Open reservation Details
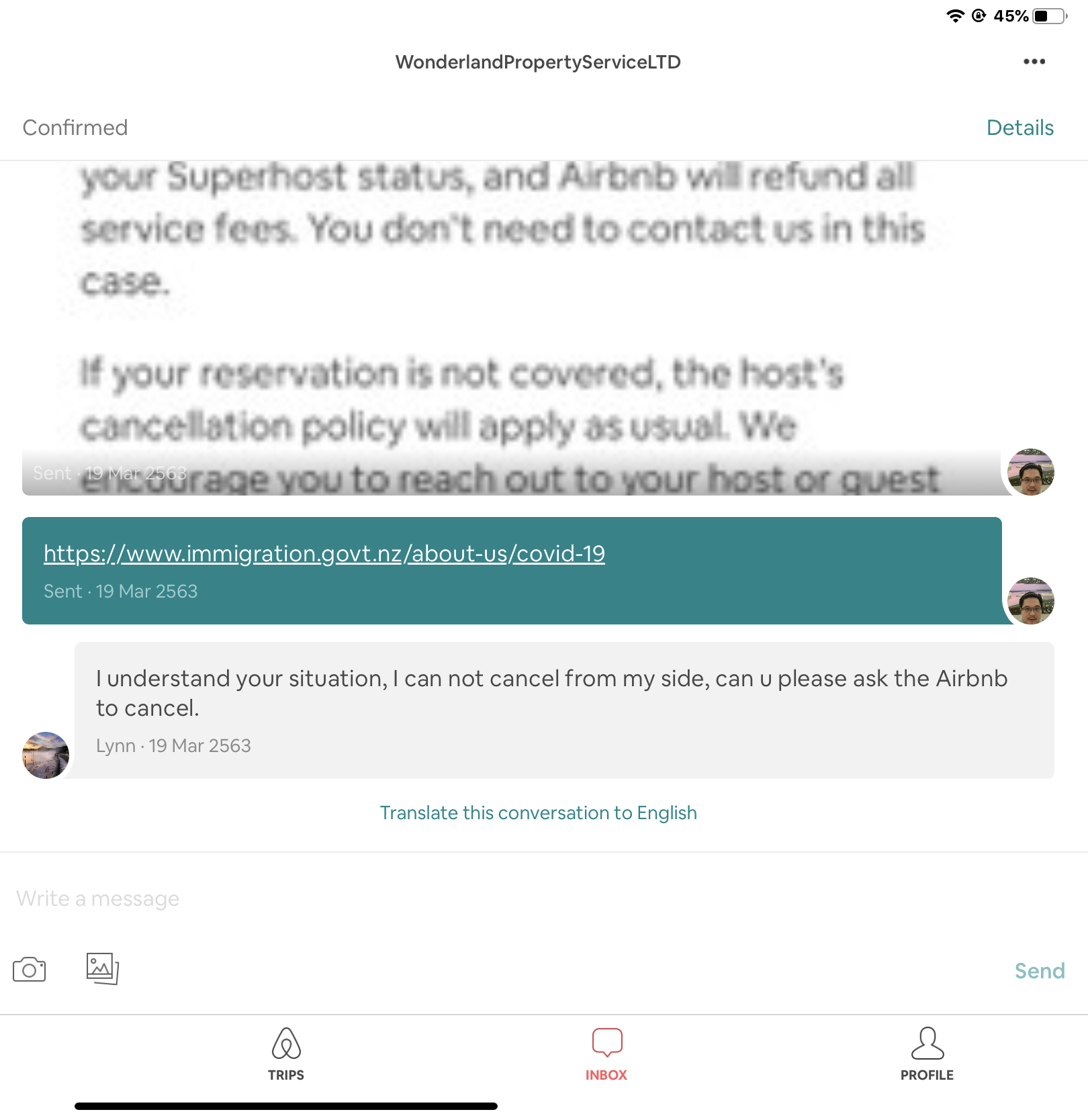Viewport: 1088px width, 1120px height. click(1019, 127)
